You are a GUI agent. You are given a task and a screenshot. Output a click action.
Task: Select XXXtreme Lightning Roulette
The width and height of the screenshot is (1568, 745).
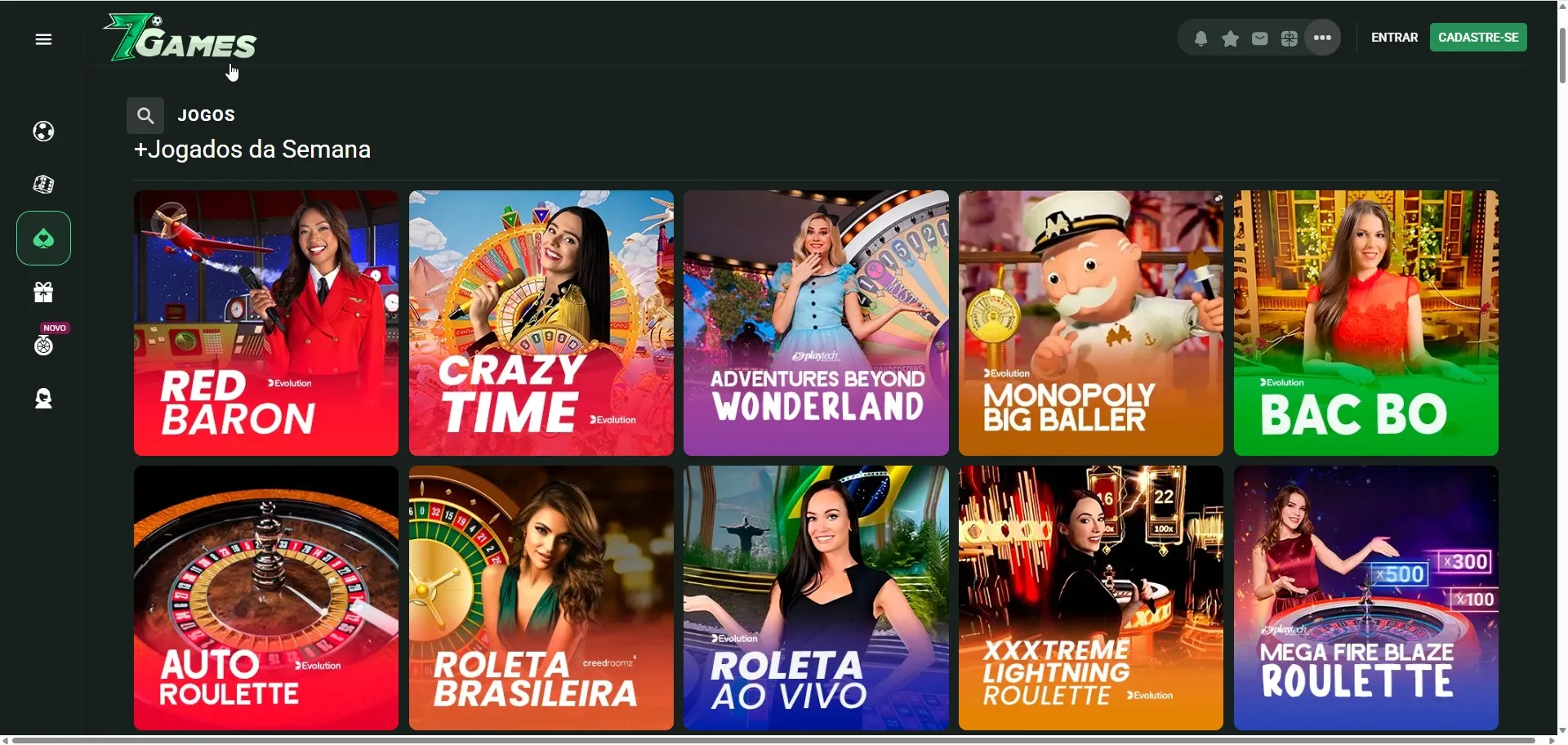pyautogui.click(x=1090, y=598)
